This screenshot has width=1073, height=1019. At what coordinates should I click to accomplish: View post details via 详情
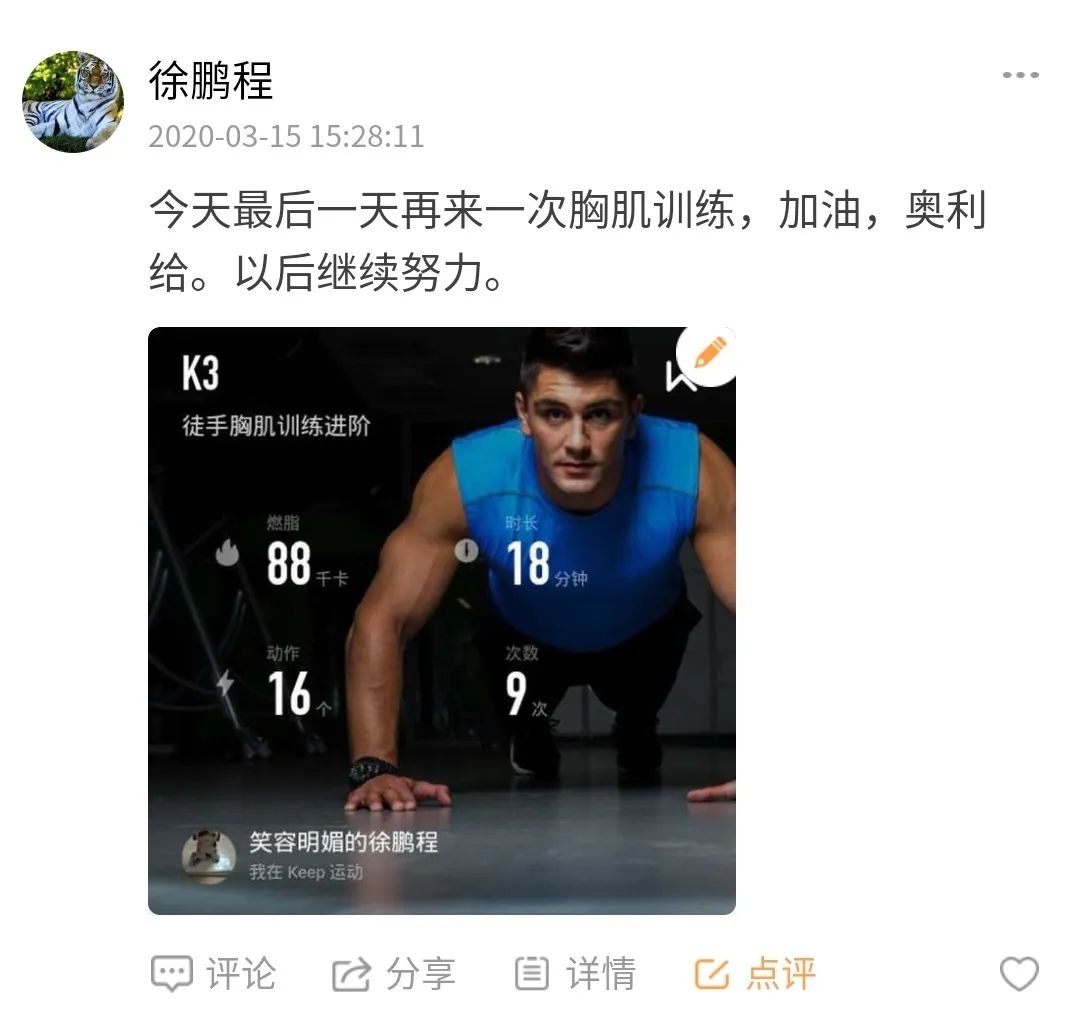[575, 973]
